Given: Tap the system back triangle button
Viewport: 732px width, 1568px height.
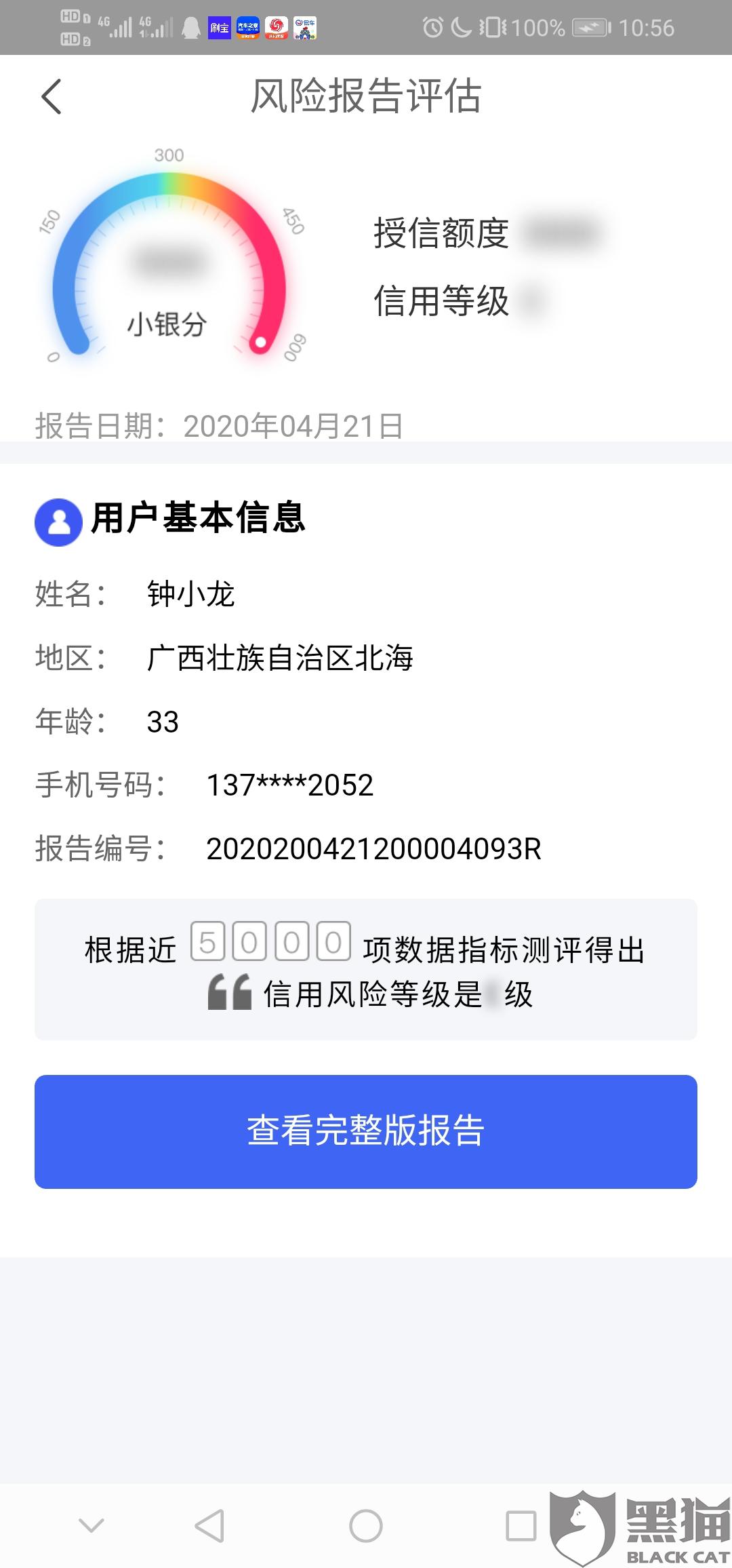Looking at the screenshot, I should (209, 1526).
